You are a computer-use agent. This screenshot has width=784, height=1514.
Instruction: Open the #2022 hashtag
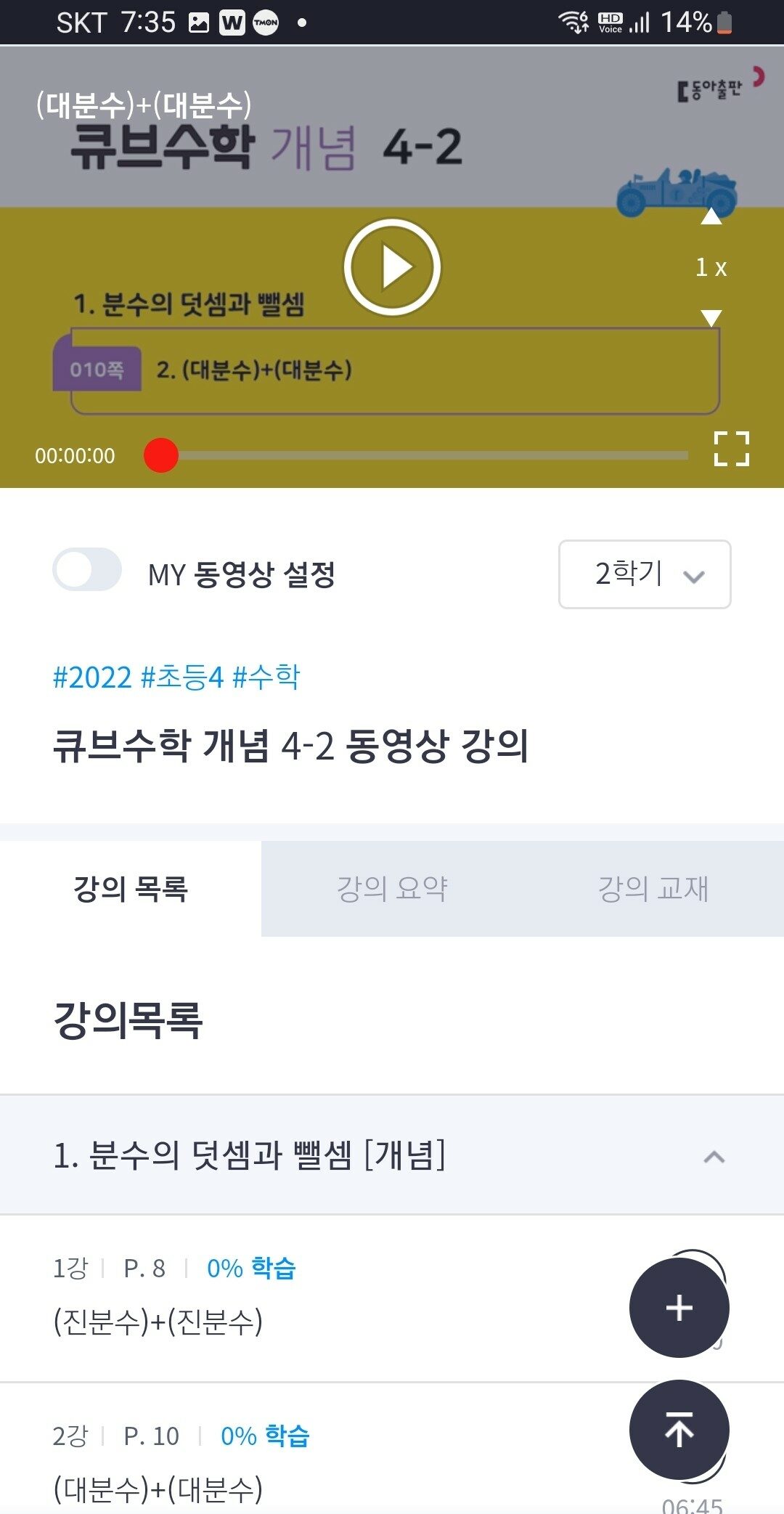(92, 677)
